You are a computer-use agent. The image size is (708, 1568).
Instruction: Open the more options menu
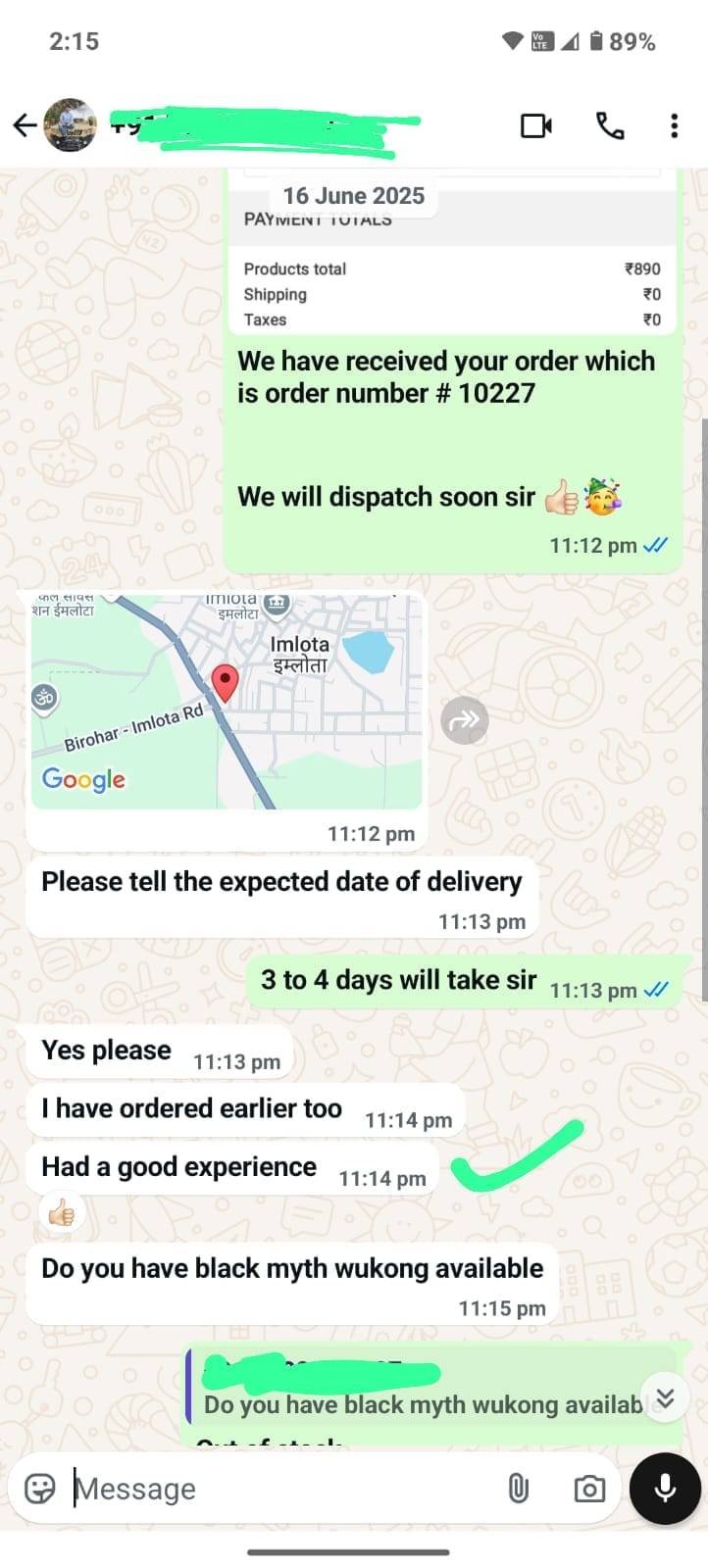pos(674,125)
